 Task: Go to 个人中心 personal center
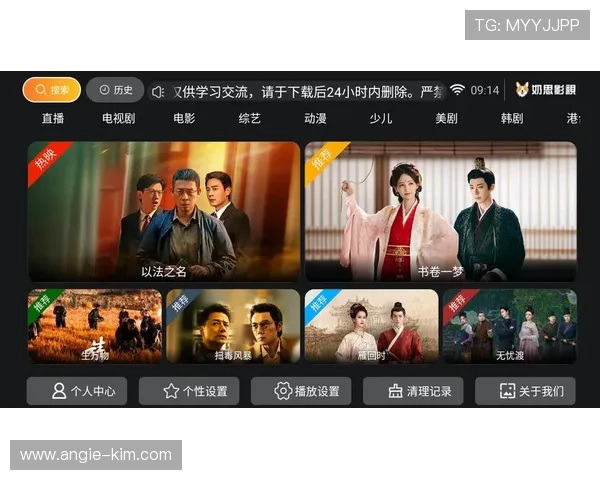click(x=77, y=391)
